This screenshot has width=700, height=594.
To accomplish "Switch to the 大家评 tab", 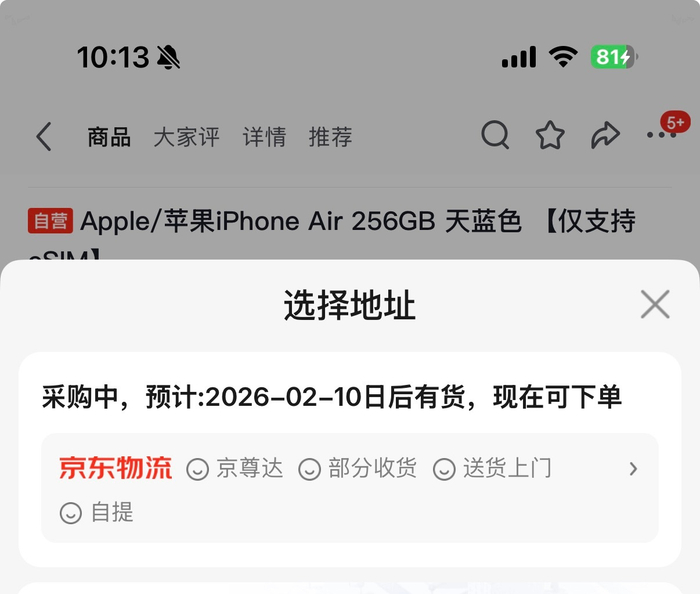I will click(x=186, y=137).
